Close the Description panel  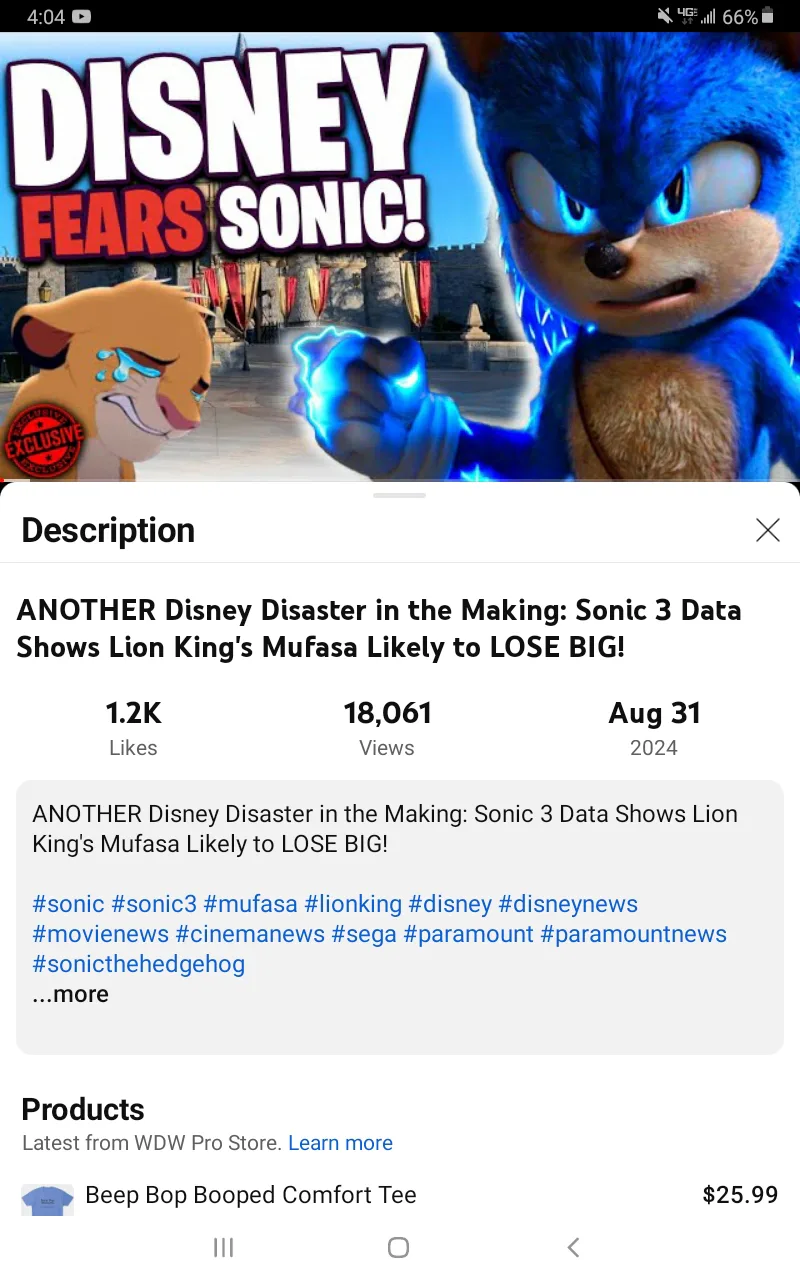coord(767,530)
